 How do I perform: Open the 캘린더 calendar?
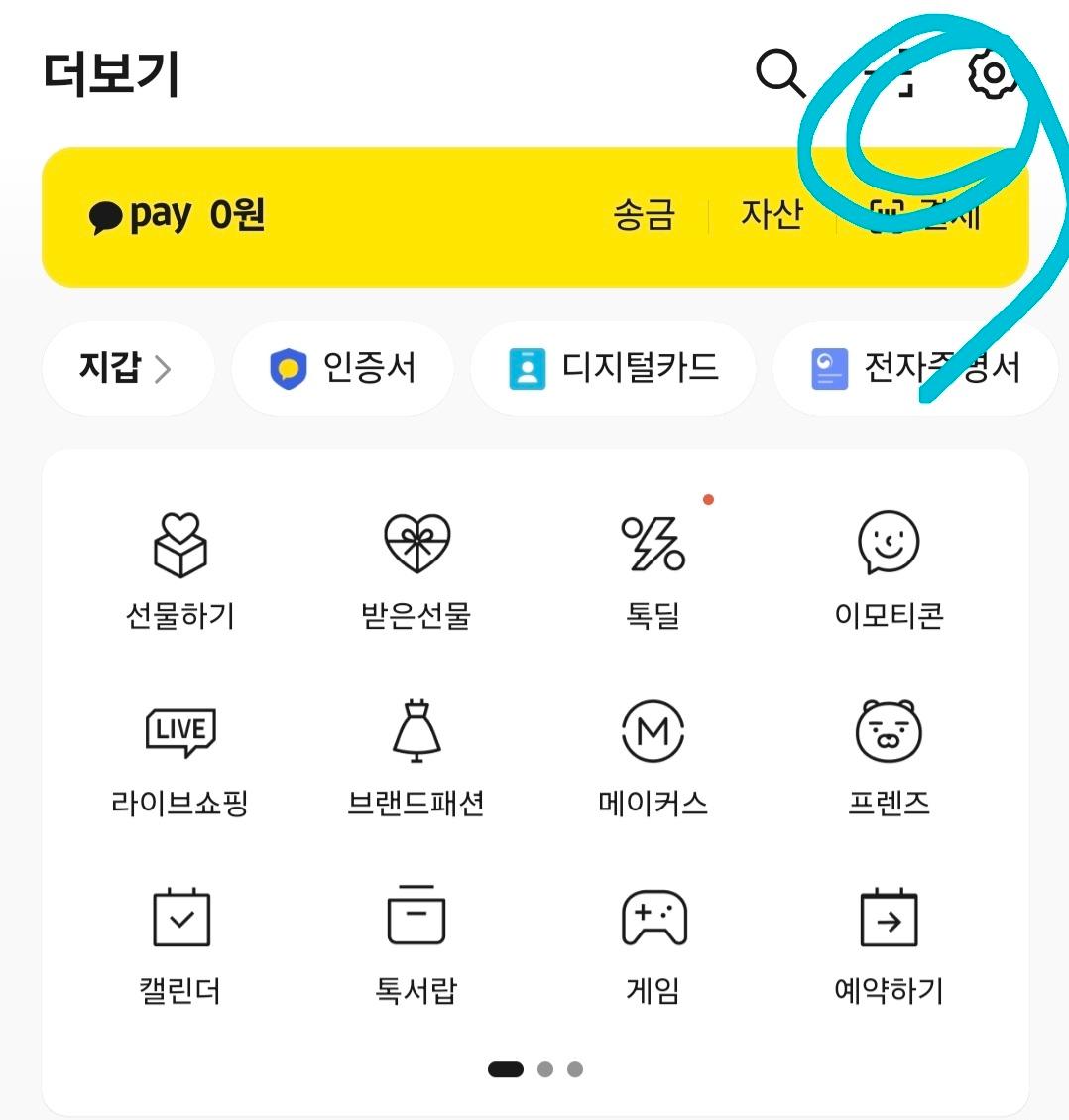click(x=180, y=944)
